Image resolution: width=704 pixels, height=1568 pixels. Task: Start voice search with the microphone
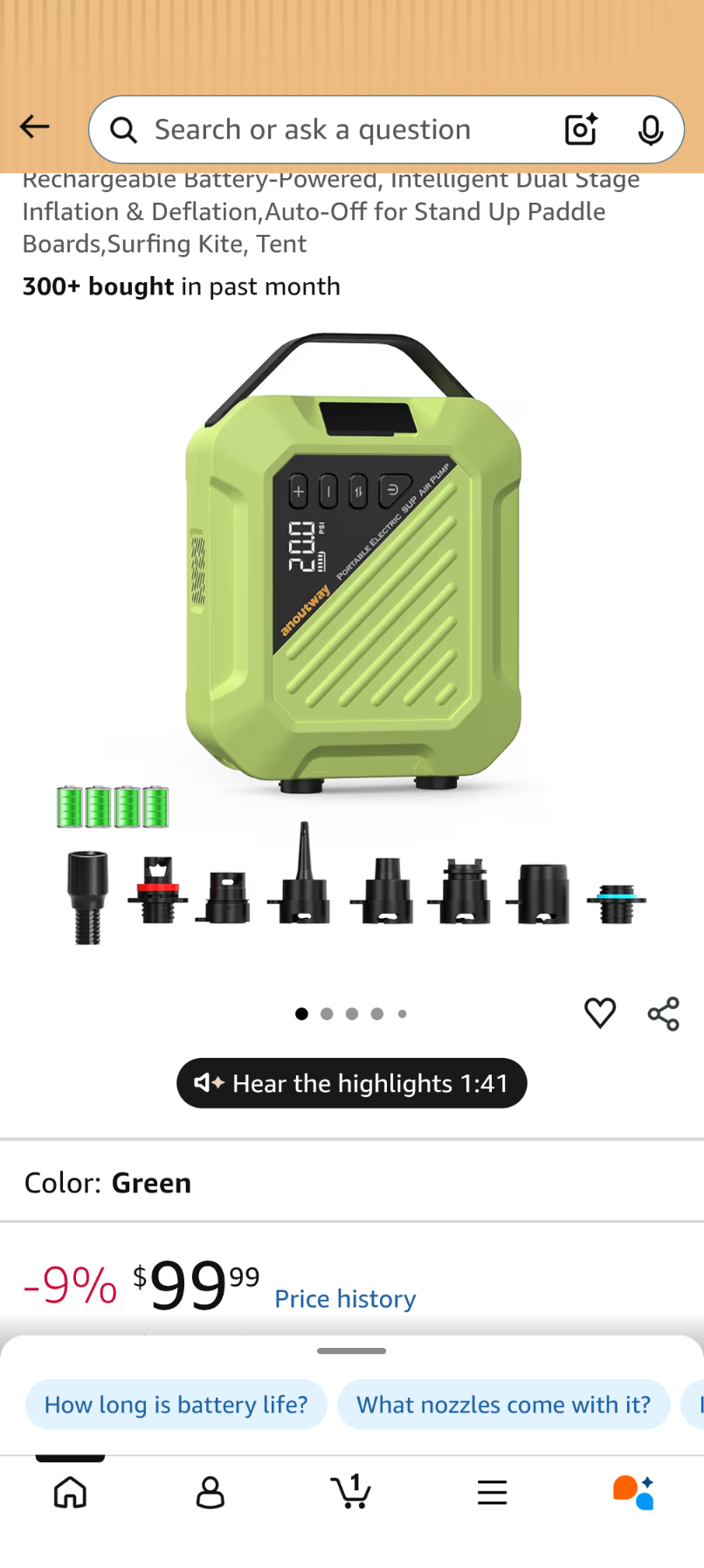[x=650, y=130]
